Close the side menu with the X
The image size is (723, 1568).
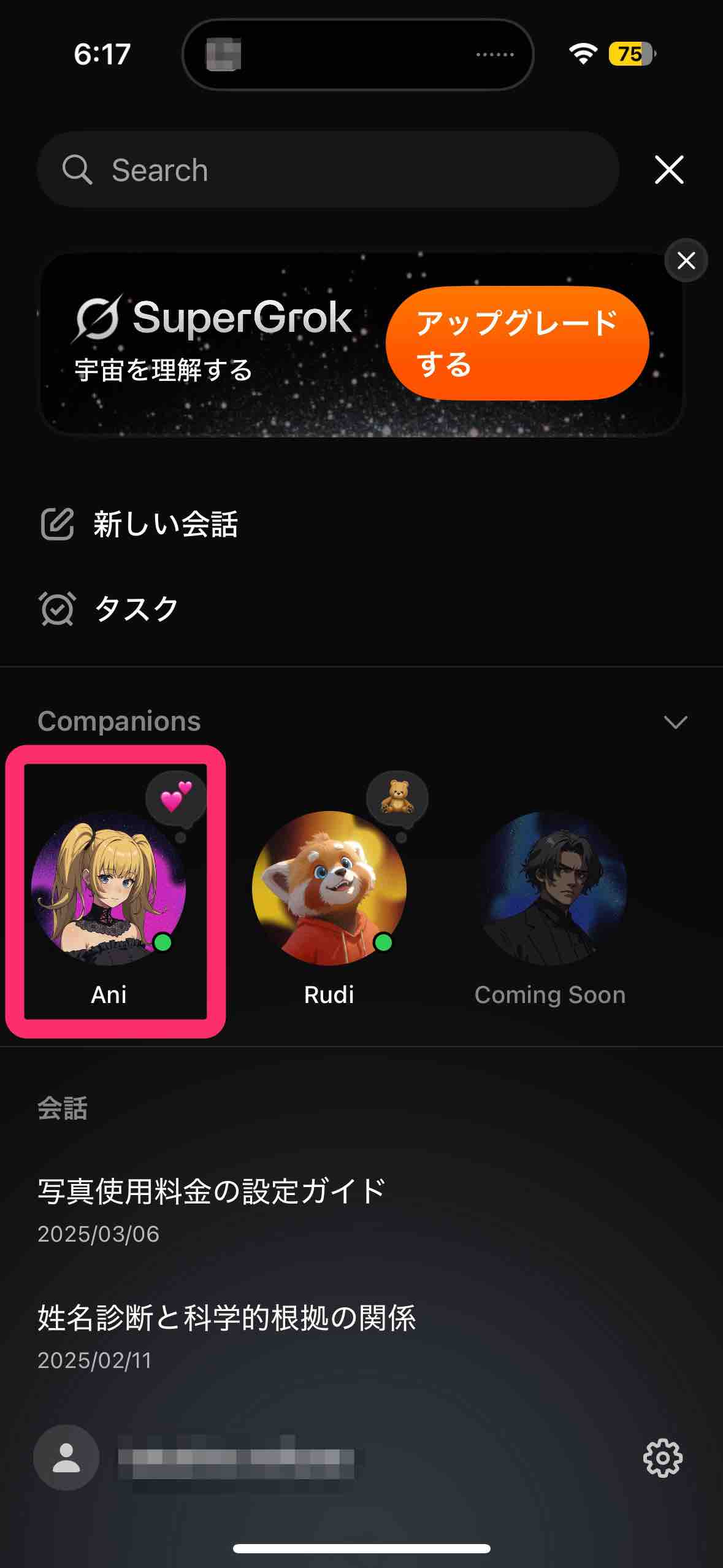[669, 169]
